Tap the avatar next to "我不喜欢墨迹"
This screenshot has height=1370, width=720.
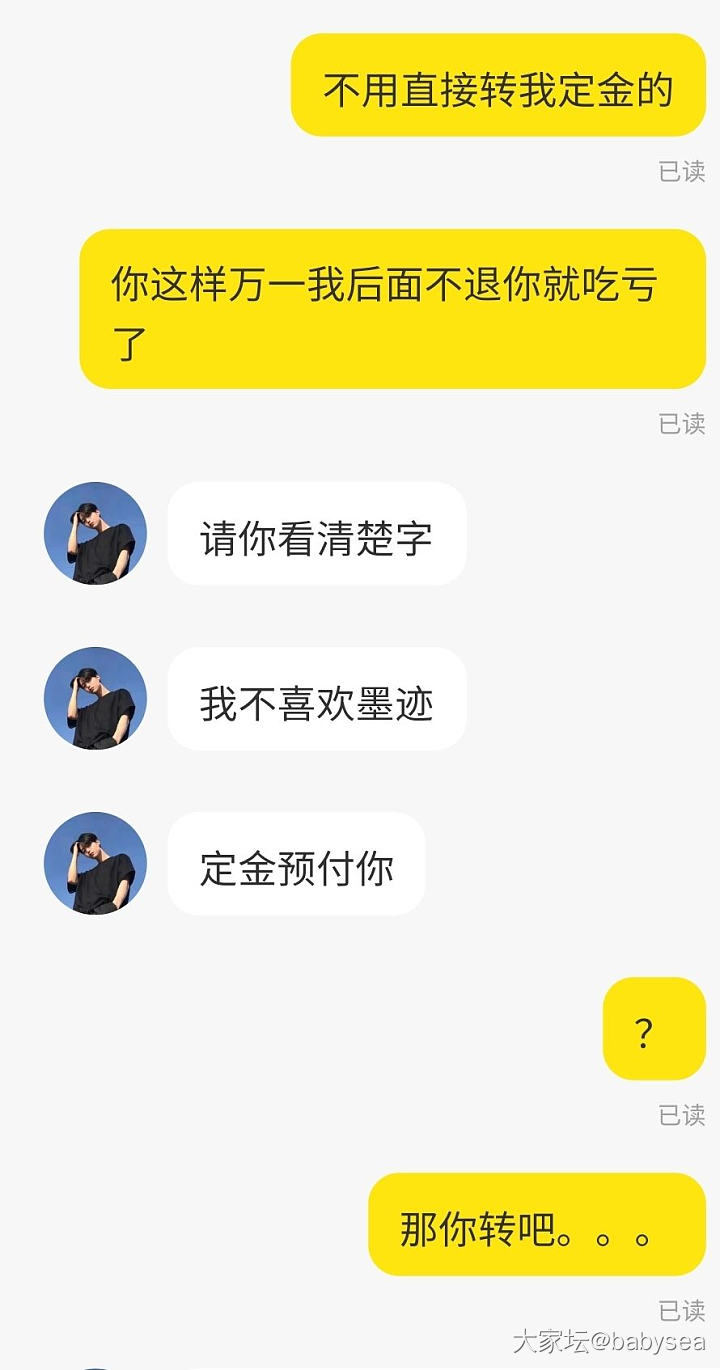tap(95, 698)
